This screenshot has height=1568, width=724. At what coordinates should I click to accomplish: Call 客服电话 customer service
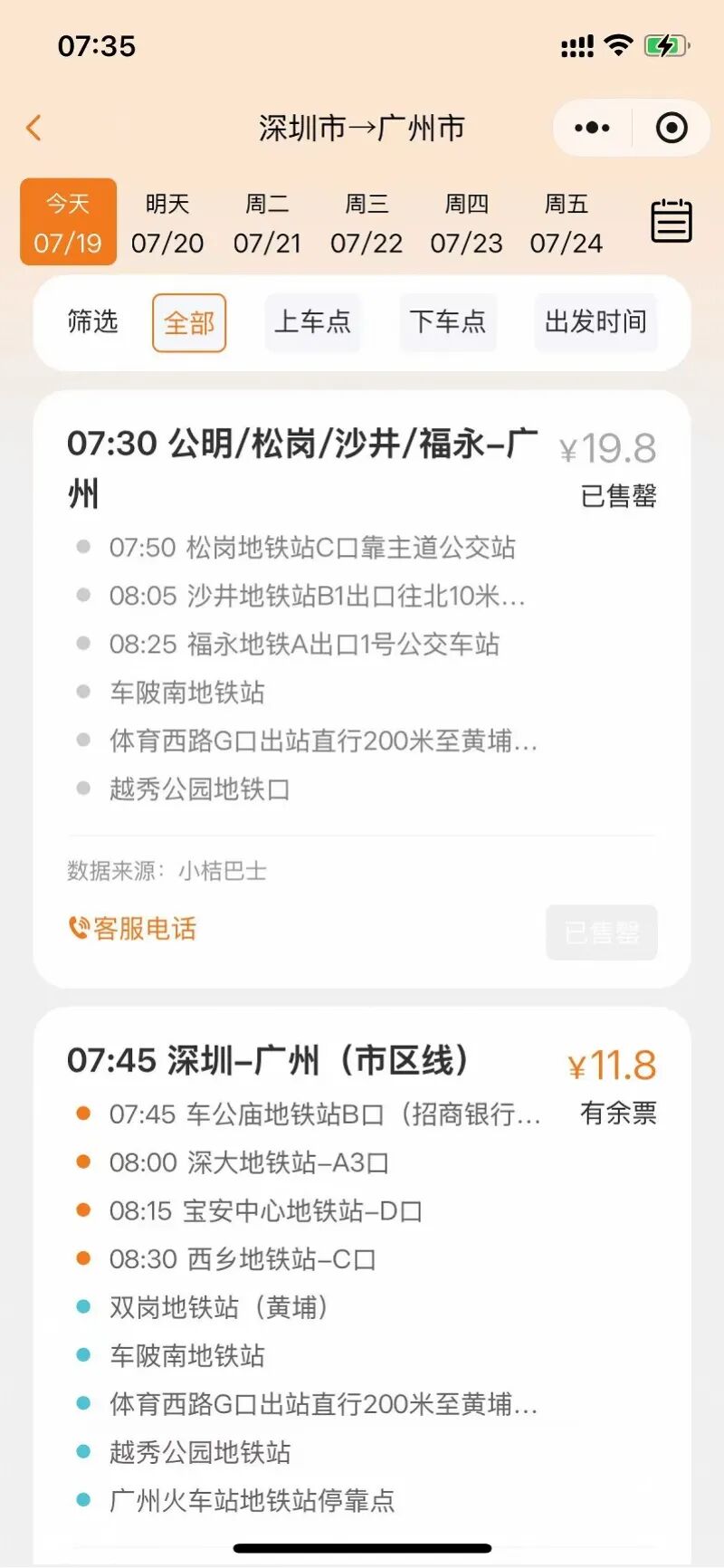[132, 929]
